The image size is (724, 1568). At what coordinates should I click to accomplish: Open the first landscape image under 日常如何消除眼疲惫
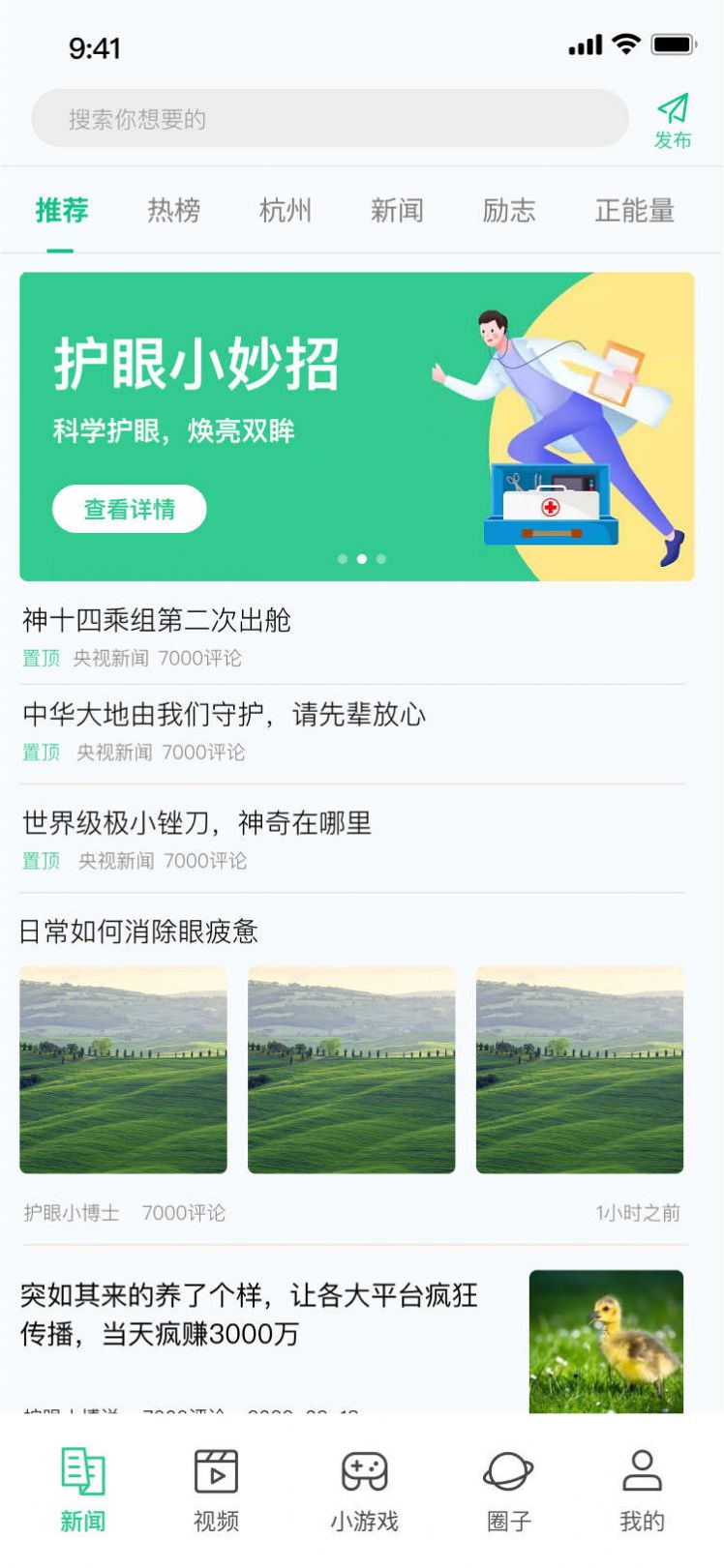coord(123,1069)
